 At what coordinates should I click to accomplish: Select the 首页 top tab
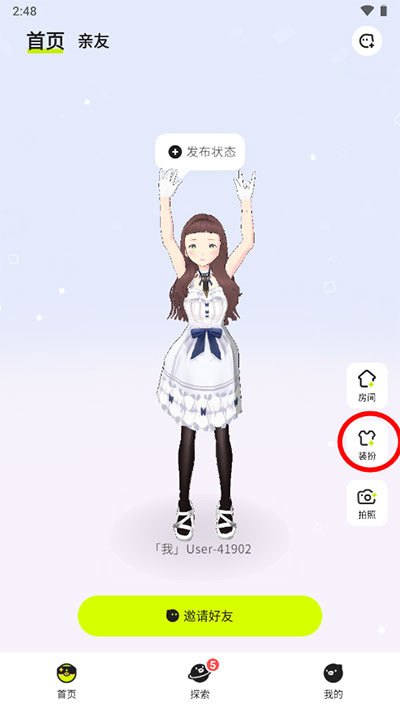pyautogui.click(x=45, y=41)
